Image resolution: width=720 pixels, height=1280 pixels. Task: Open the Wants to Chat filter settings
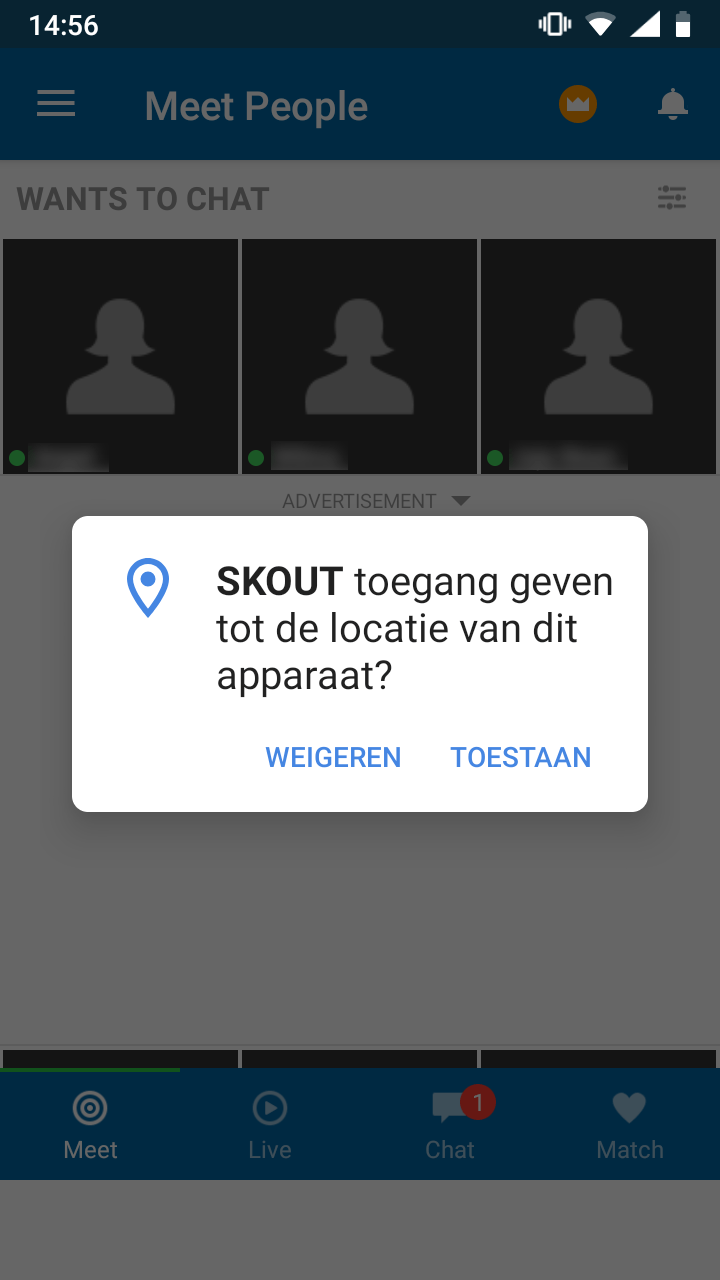[x=671, y=198]
